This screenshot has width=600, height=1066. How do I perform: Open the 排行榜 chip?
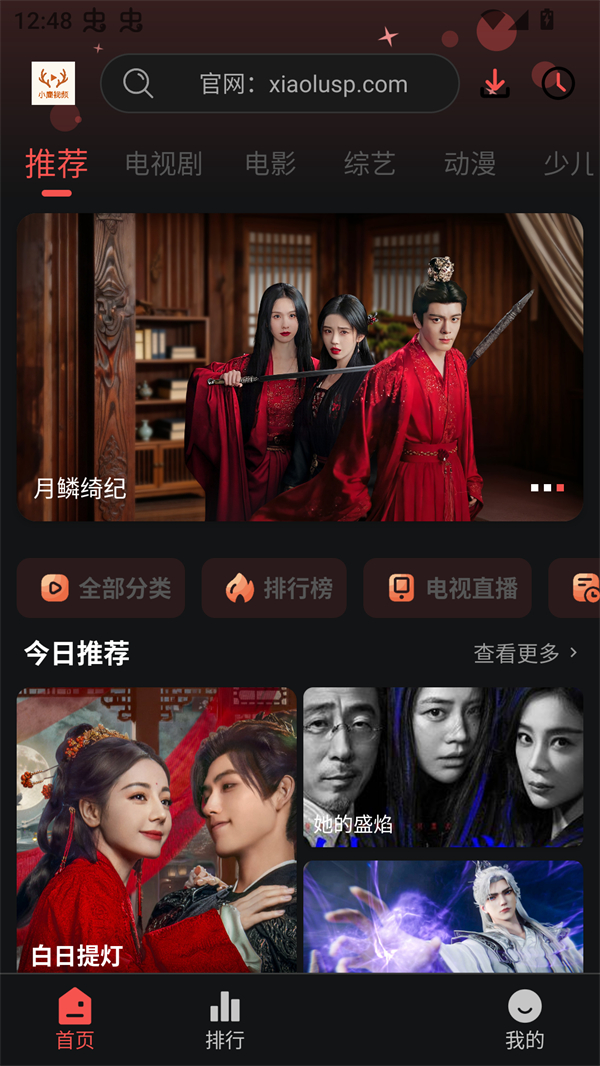pyautogui.click(x=274, y=588)
